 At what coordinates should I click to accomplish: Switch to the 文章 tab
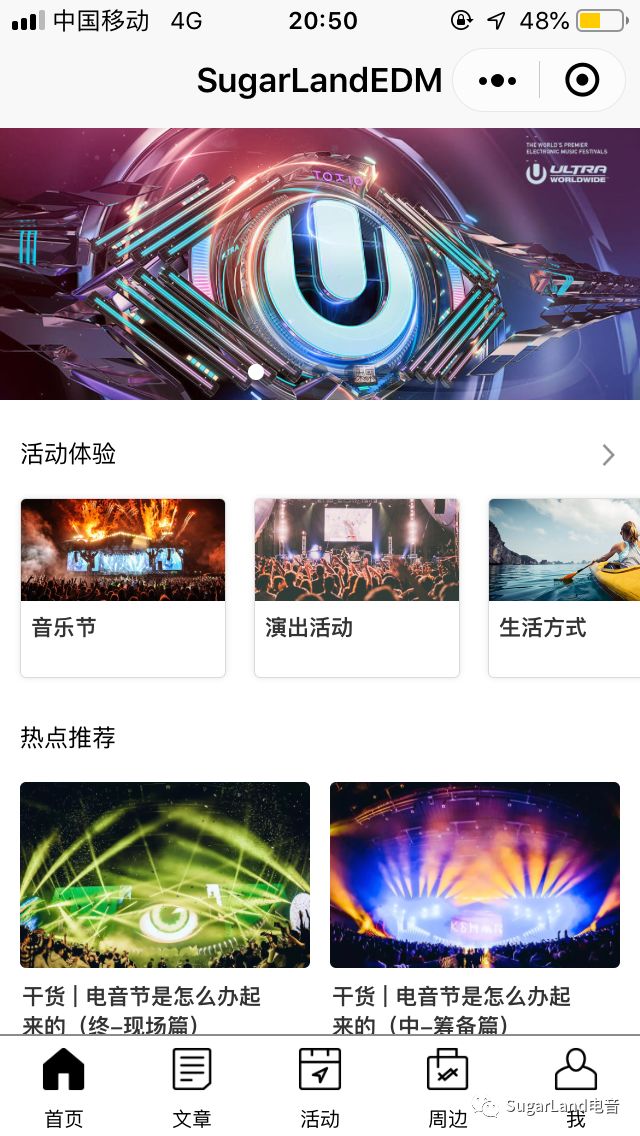pos(192,1085)
